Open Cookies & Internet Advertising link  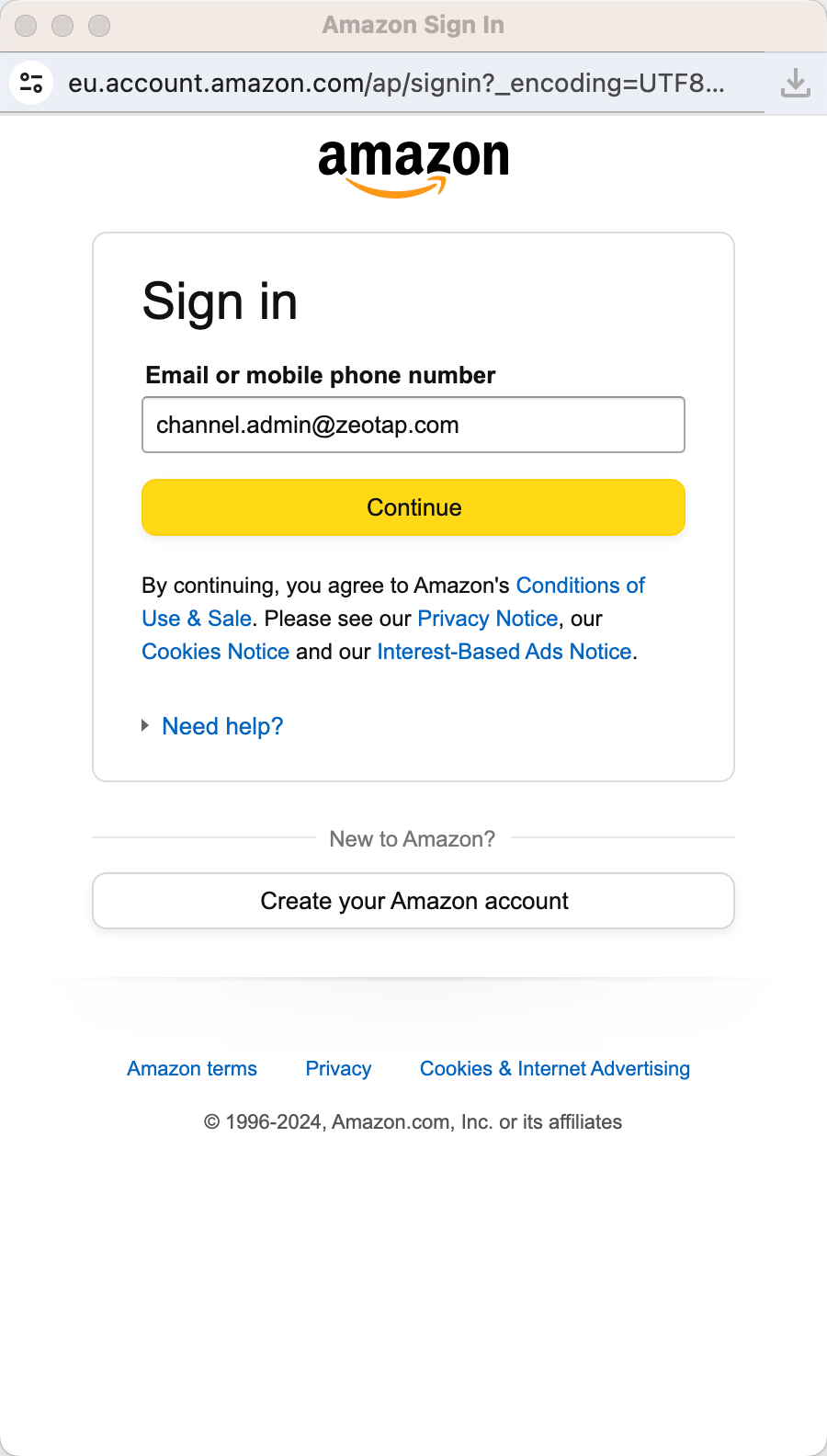pyautogui.click(x=554, y=1068)
